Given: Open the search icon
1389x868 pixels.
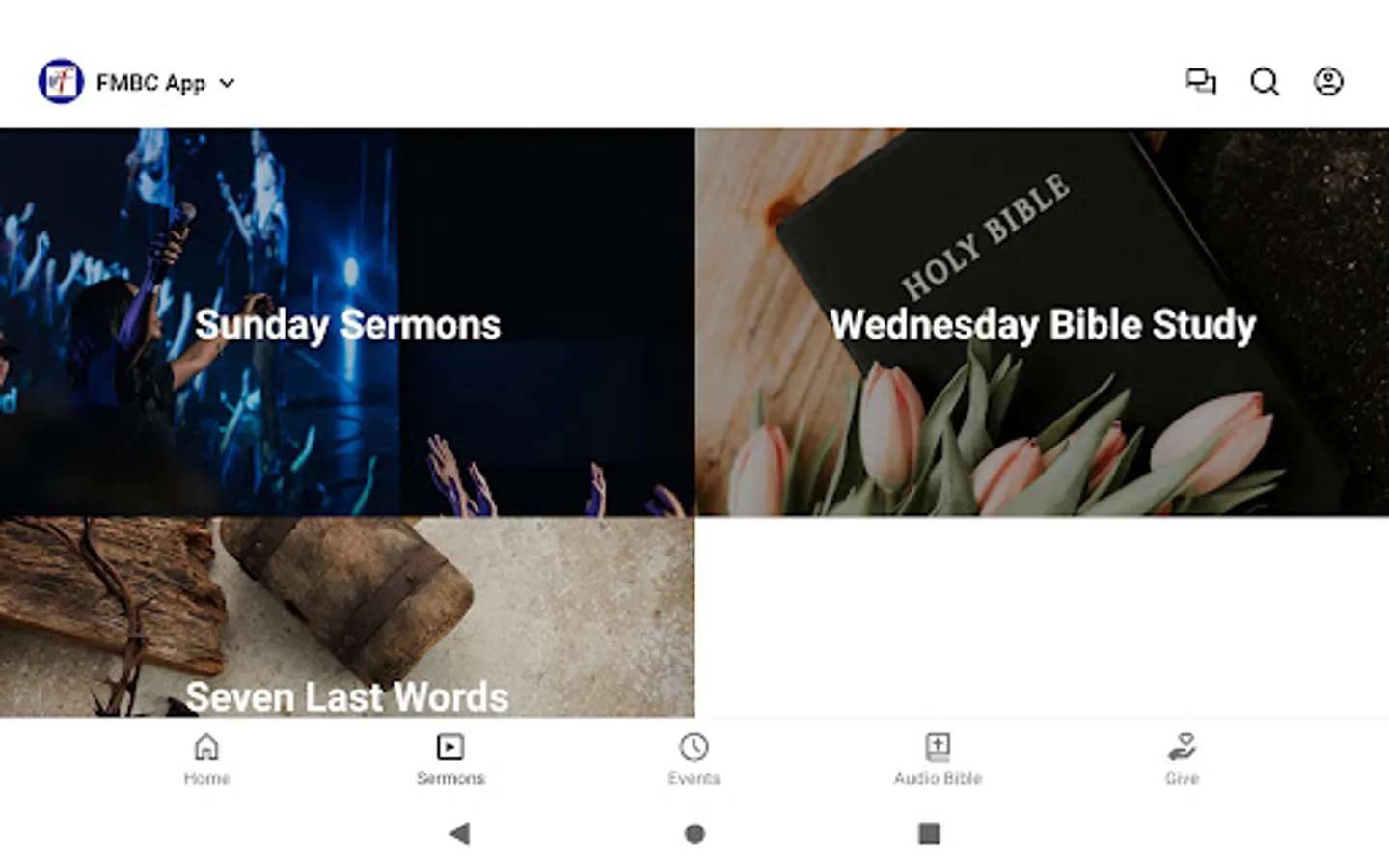Looking at the screenshot, I should (x=1265, y=82).
